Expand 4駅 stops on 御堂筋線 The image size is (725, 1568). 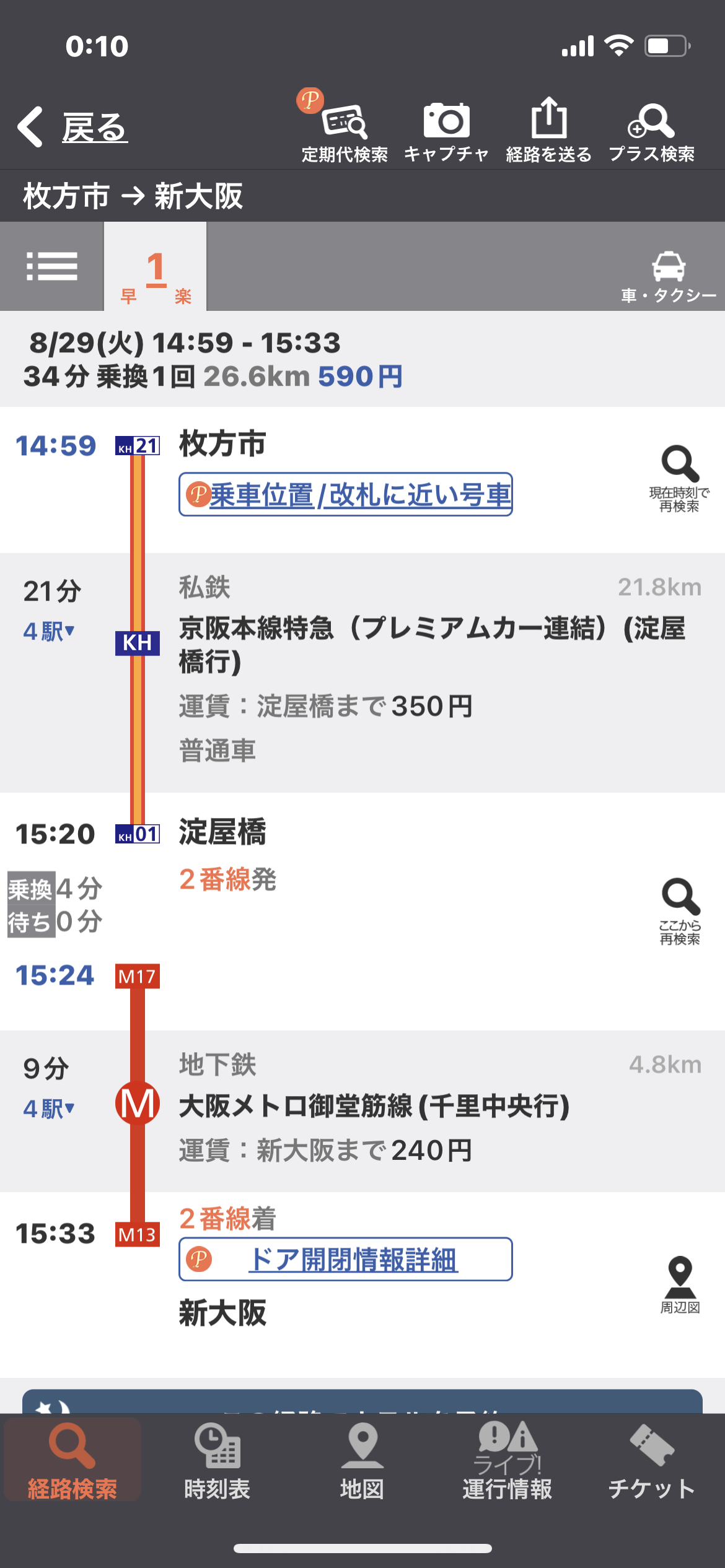pyautogui.click(x=49, y=1108)
